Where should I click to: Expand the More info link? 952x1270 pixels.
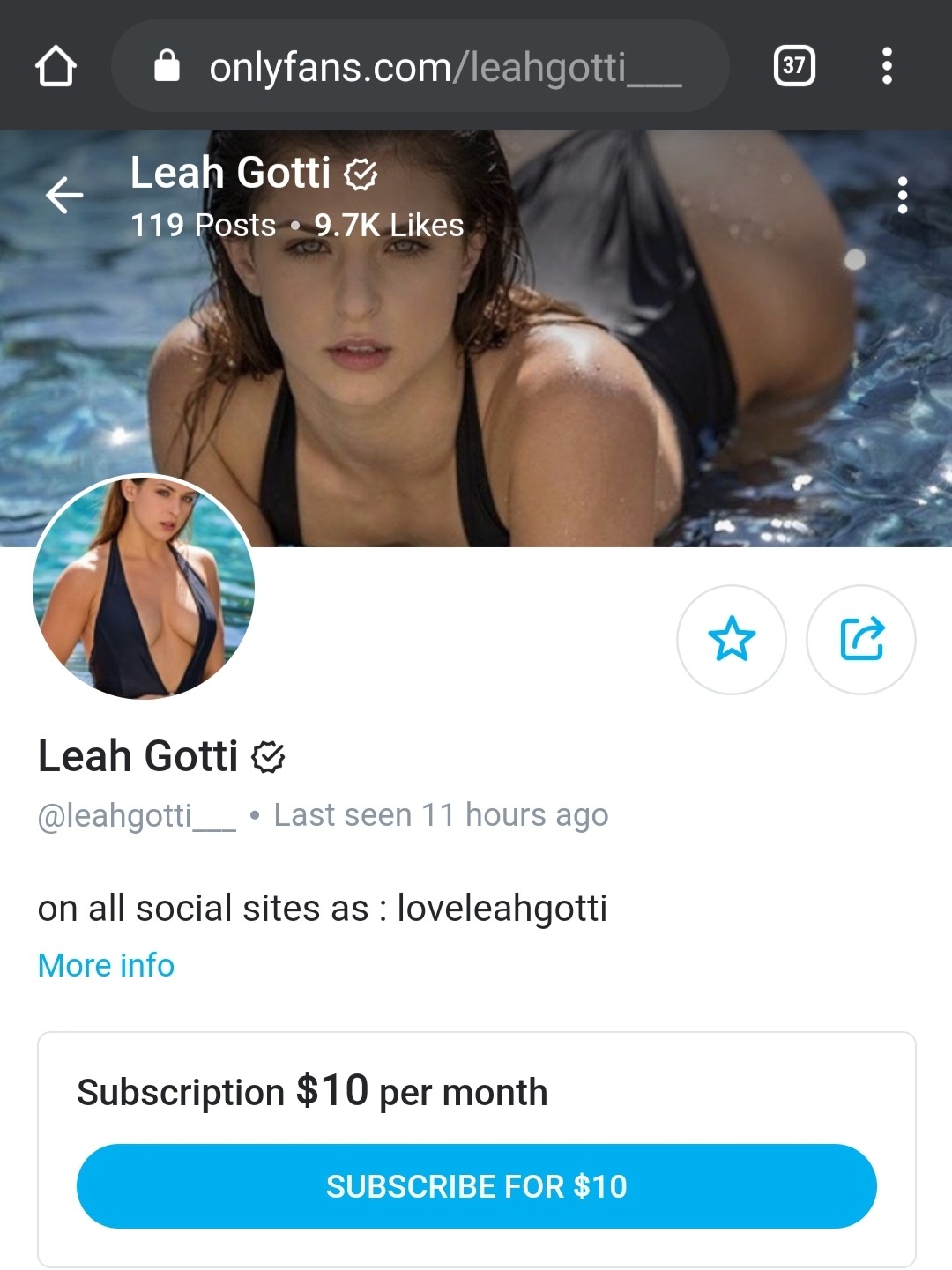106,965
